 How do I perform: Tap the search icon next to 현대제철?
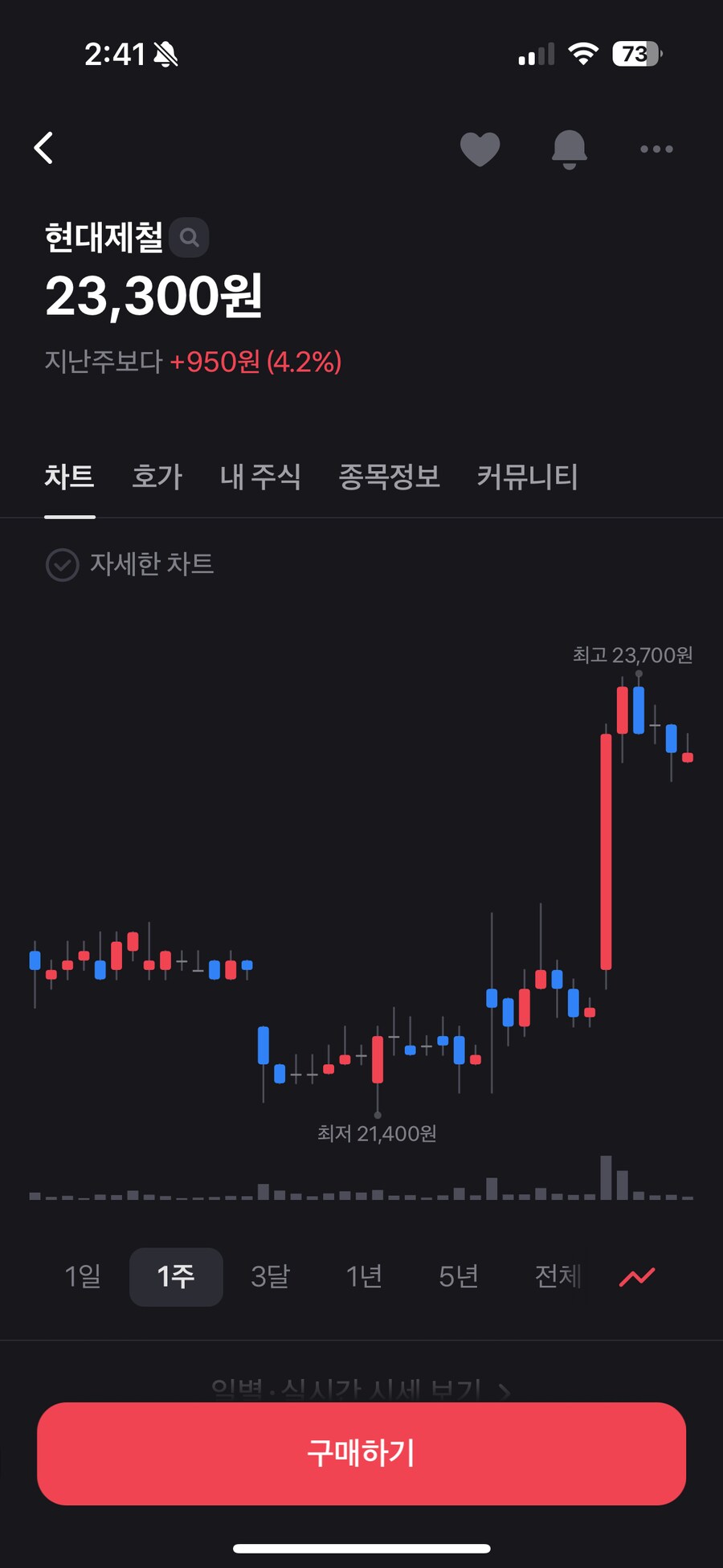[190, 237]
